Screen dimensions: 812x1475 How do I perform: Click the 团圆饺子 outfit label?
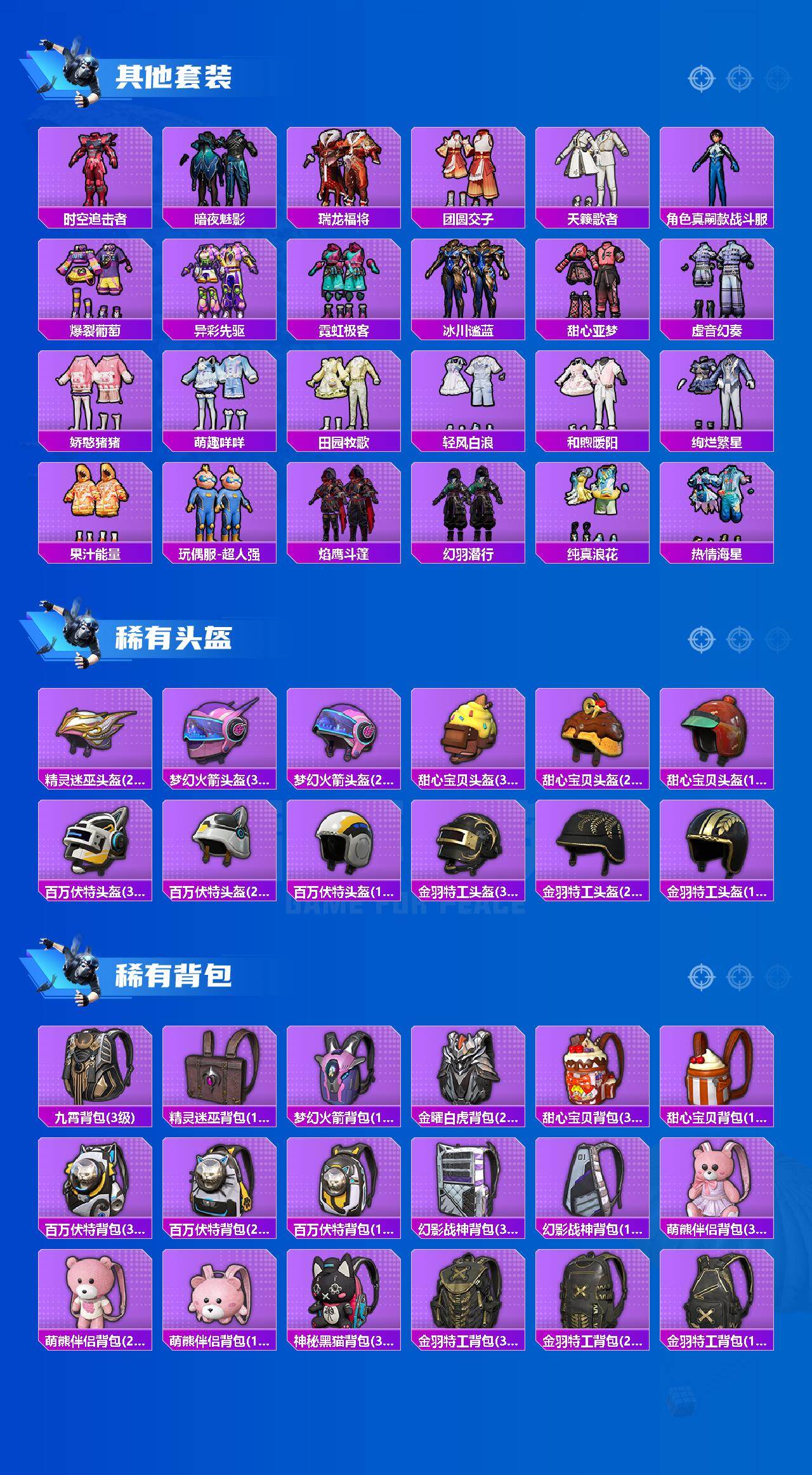pos(468,218)
